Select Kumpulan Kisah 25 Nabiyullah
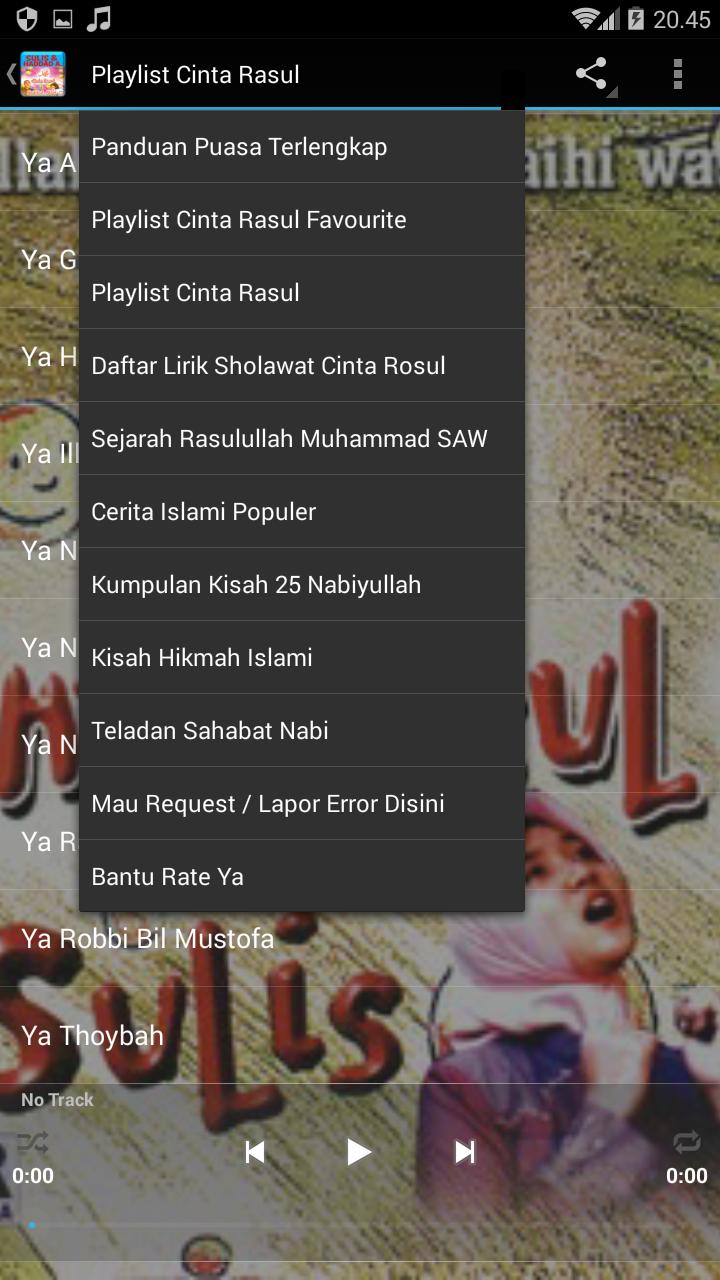The width and height of the screenshot is (720, 1280). click(301, 585)
